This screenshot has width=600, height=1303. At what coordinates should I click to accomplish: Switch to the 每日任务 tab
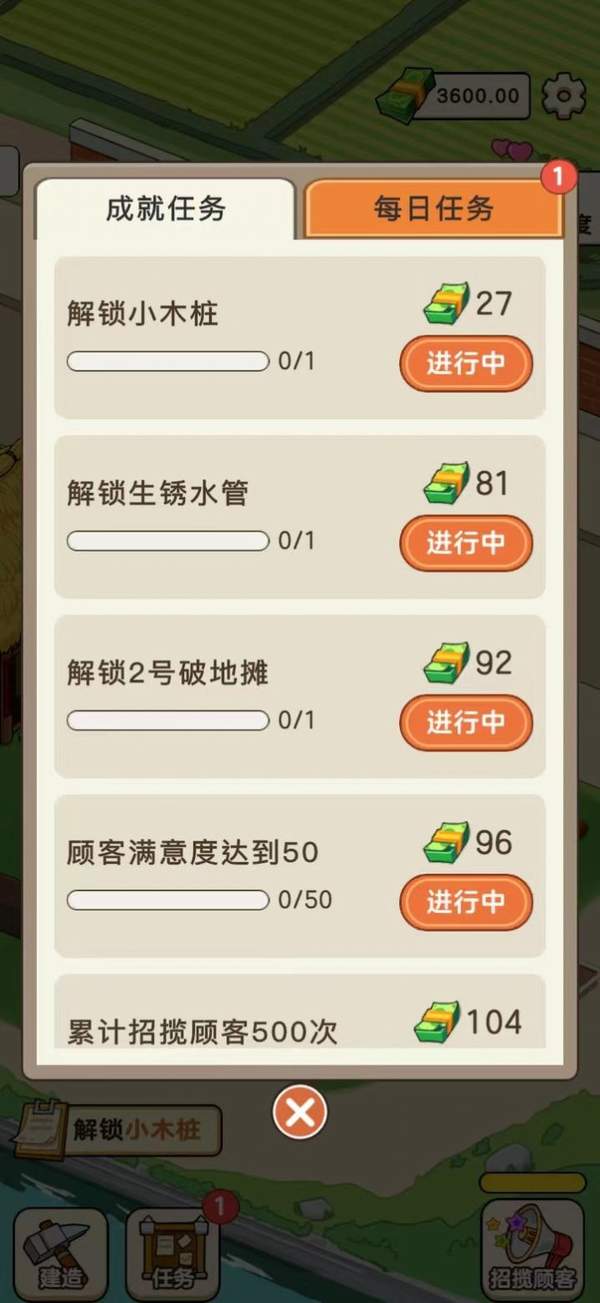click(433, 209)
